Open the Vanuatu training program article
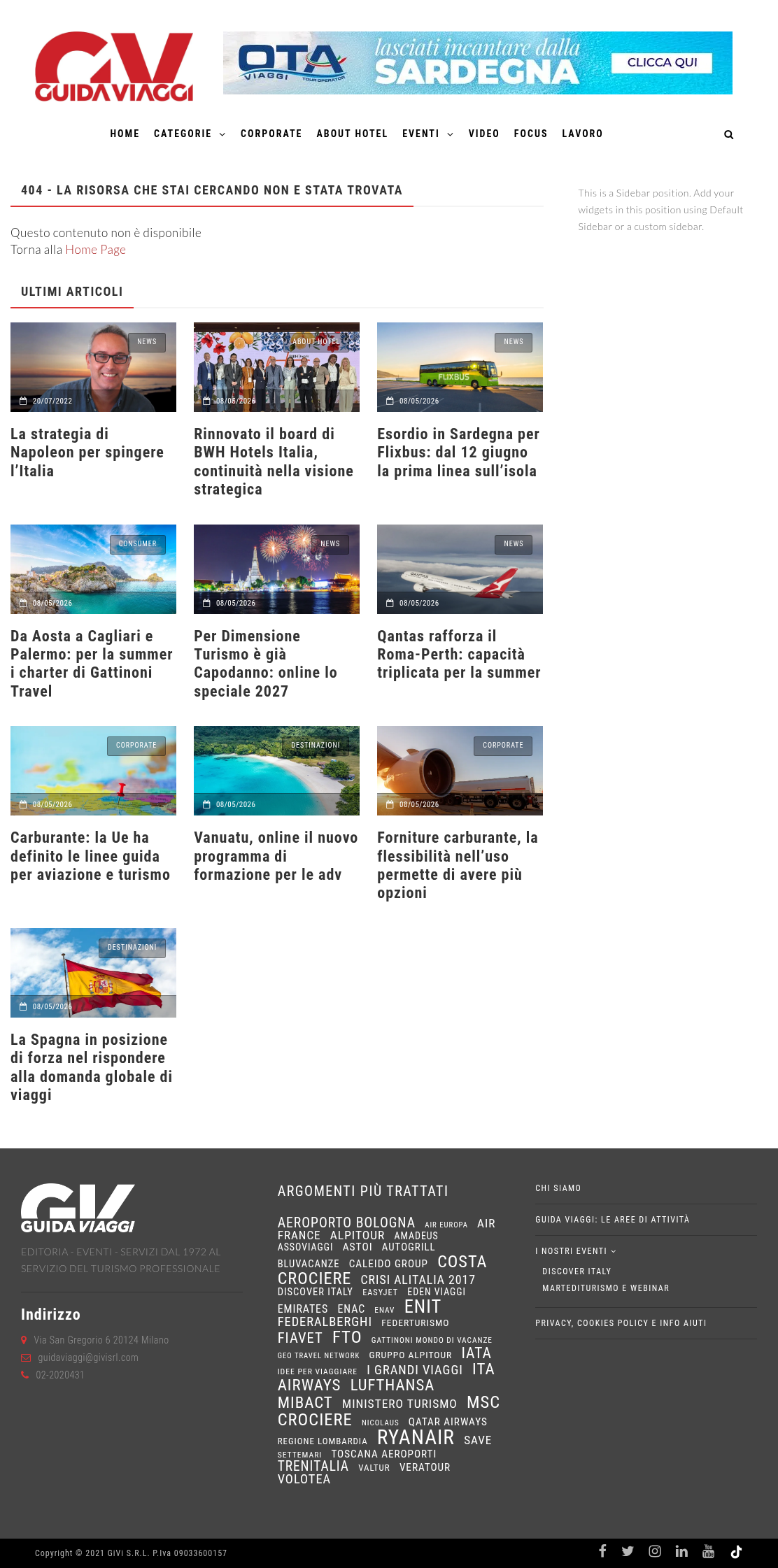 point(276,856)
